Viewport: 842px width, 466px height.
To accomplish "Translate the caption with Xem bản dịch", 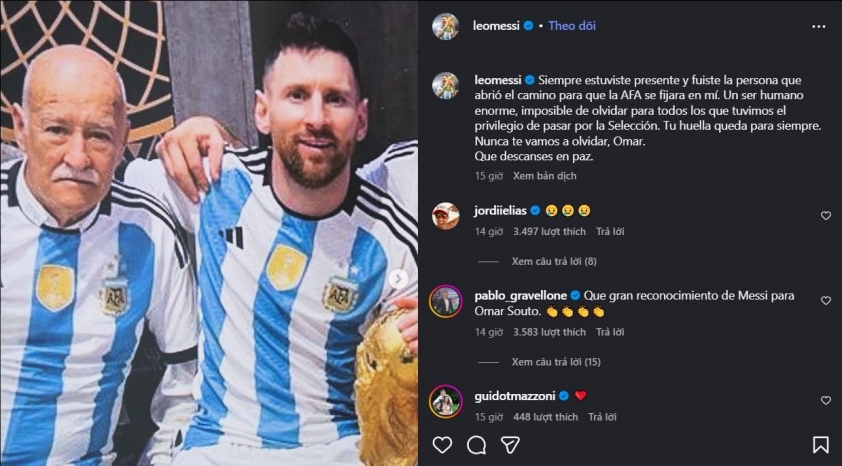I will [543, 175].
